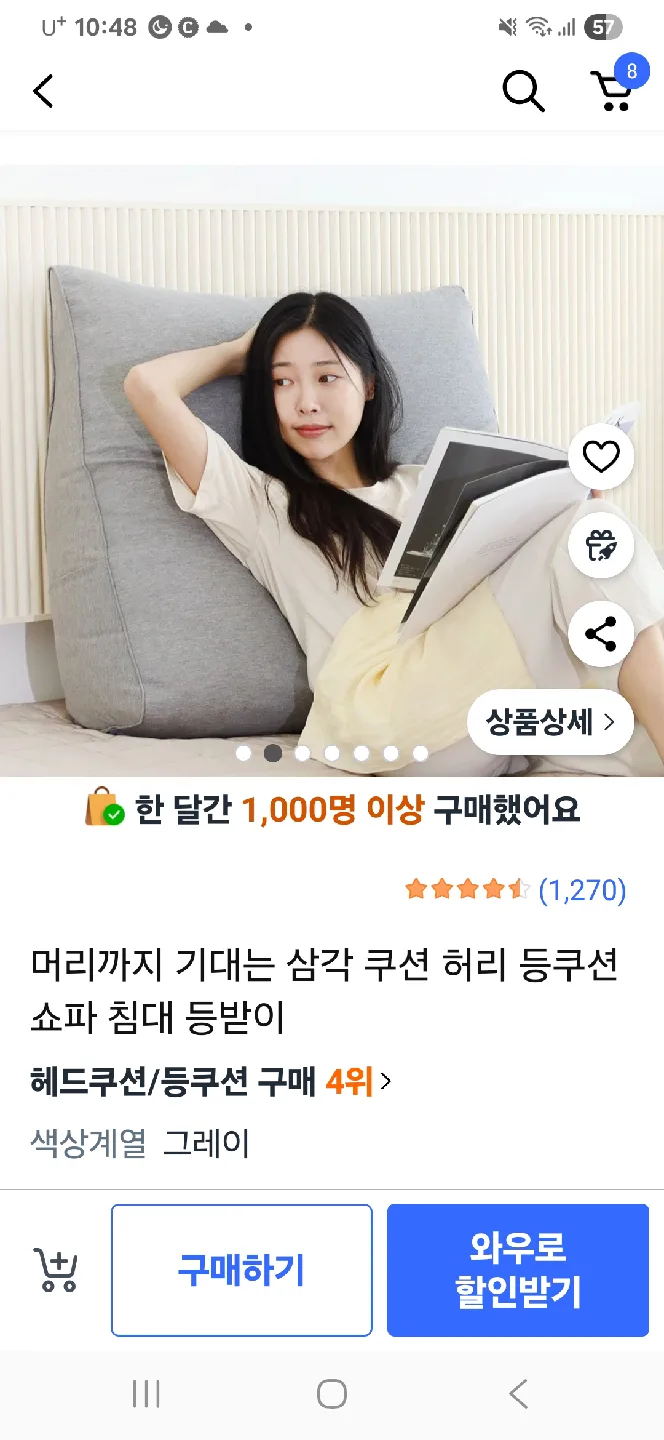The image size is (664, 1440).
Task: Select 와우로 할인받기 discount button
Action: click(517, 1271)
